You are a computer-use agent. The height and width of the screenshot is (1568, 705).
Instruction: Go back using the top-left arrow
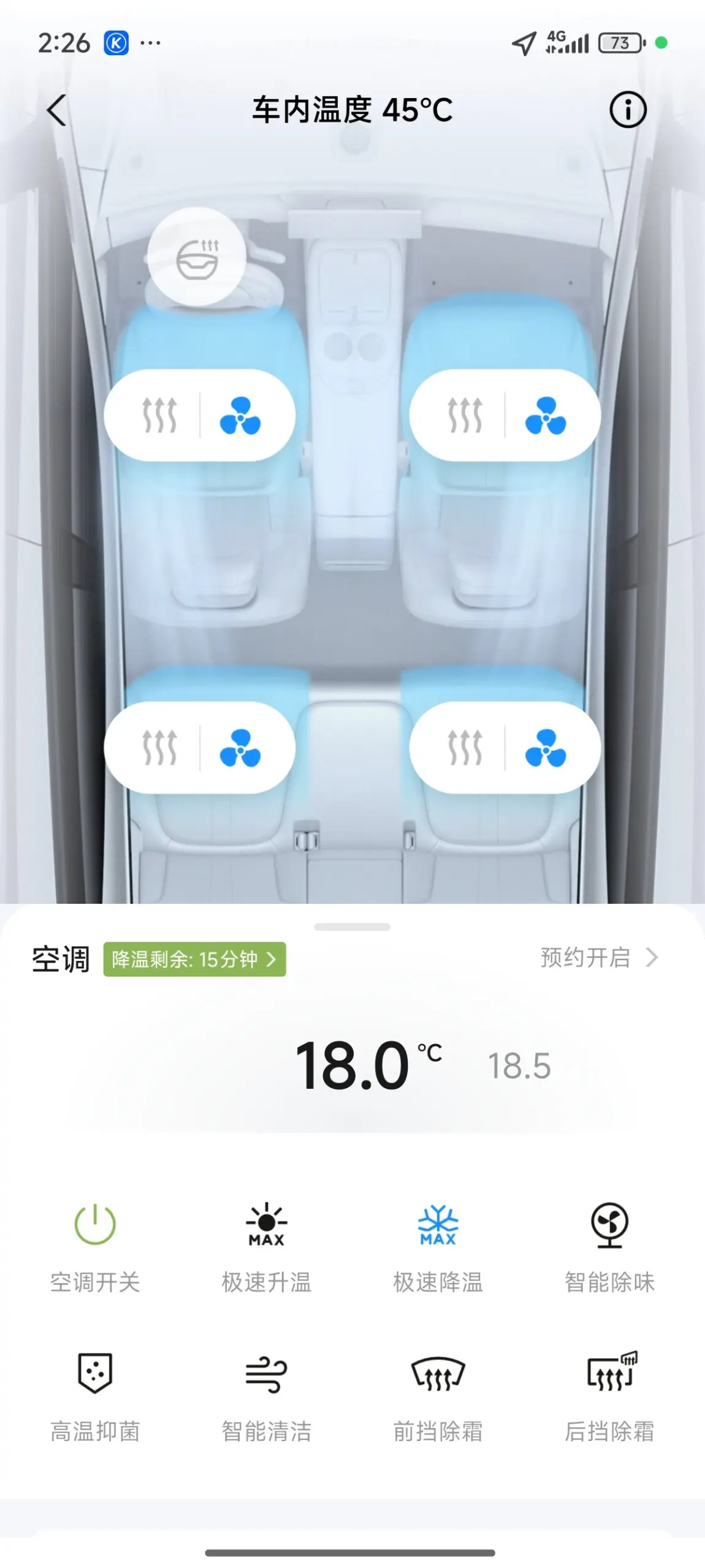56,110
